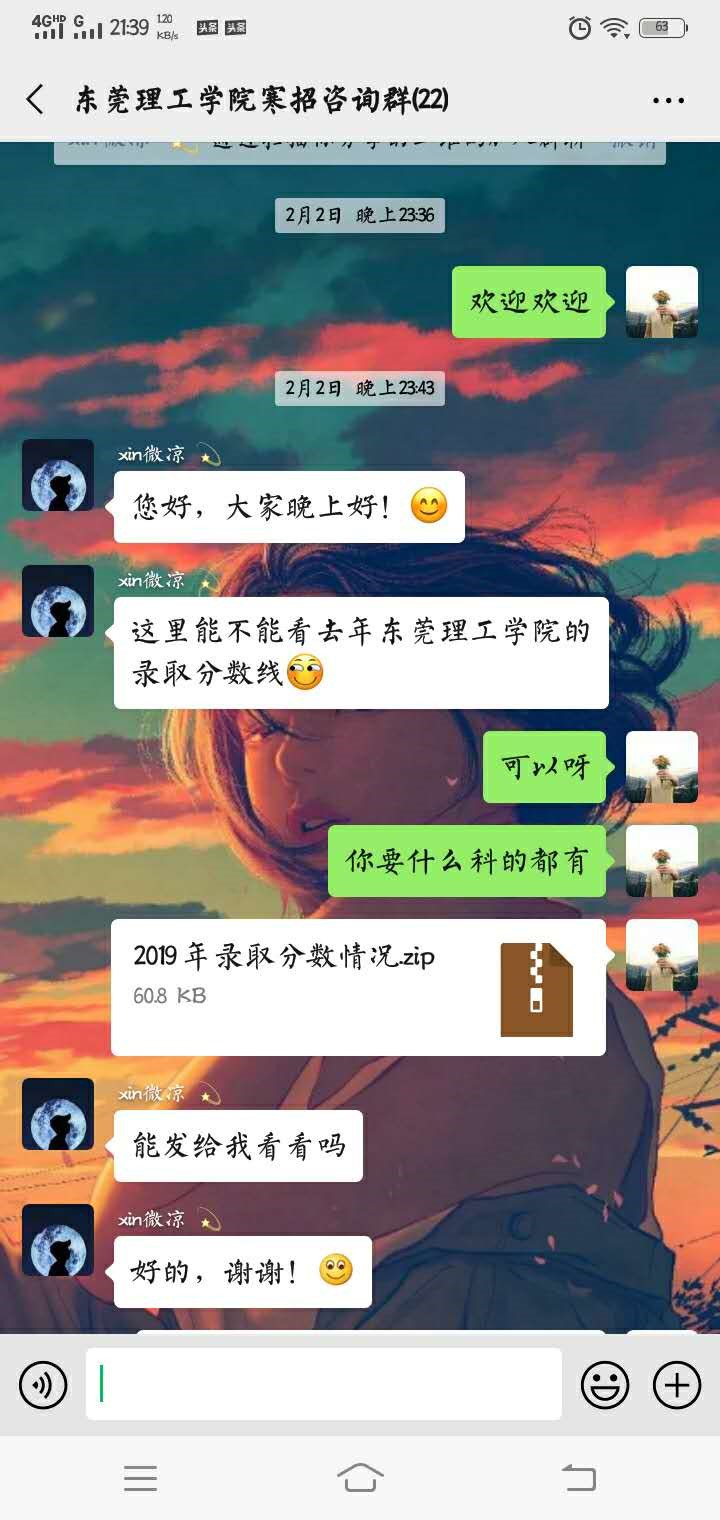
Task: Open xin微凉's avatar beside 您好，大家晚上好
Action: tap(58, 475)
